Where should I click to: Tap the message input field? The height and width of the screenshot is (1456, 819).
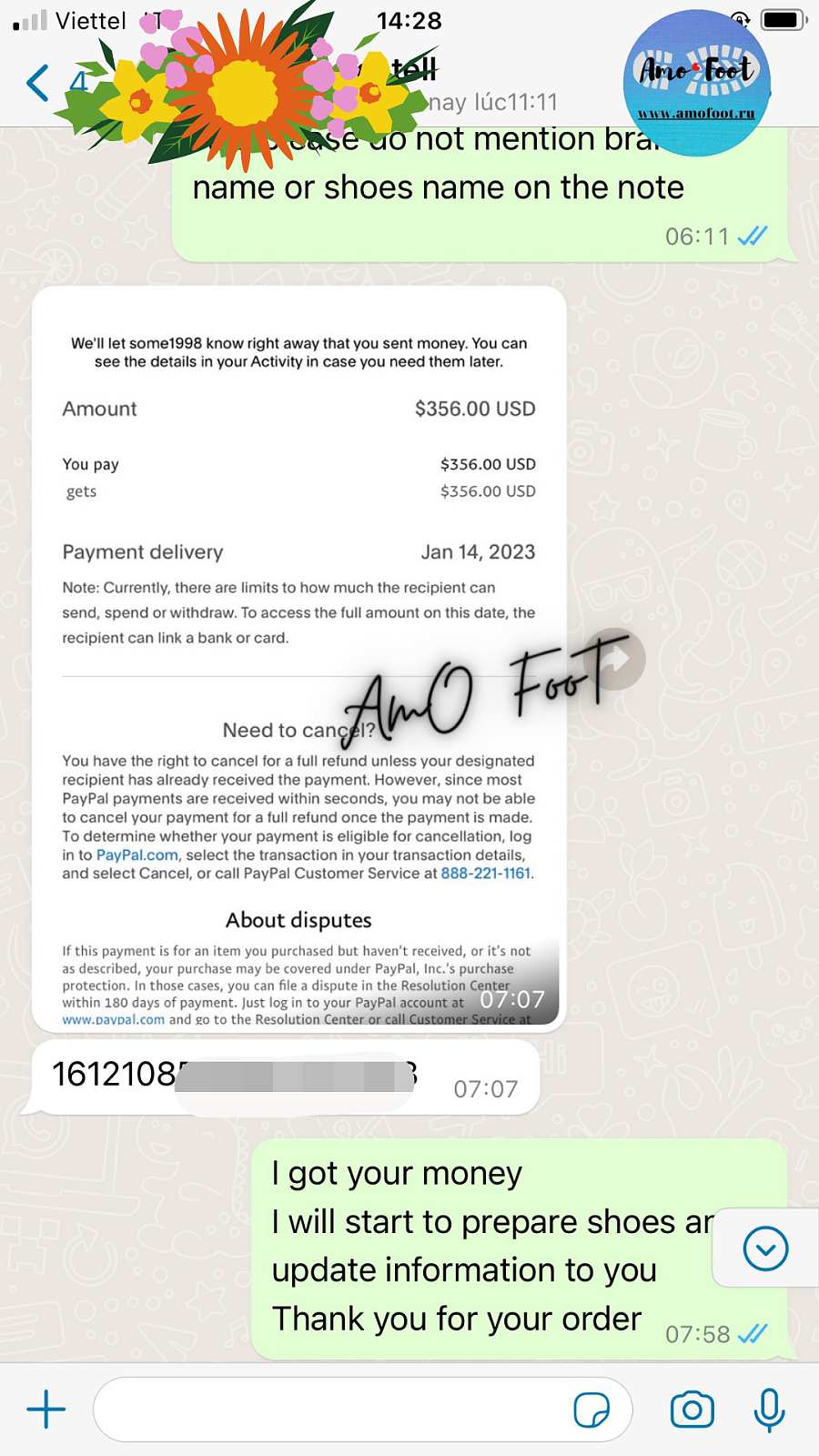[328, 1410]
